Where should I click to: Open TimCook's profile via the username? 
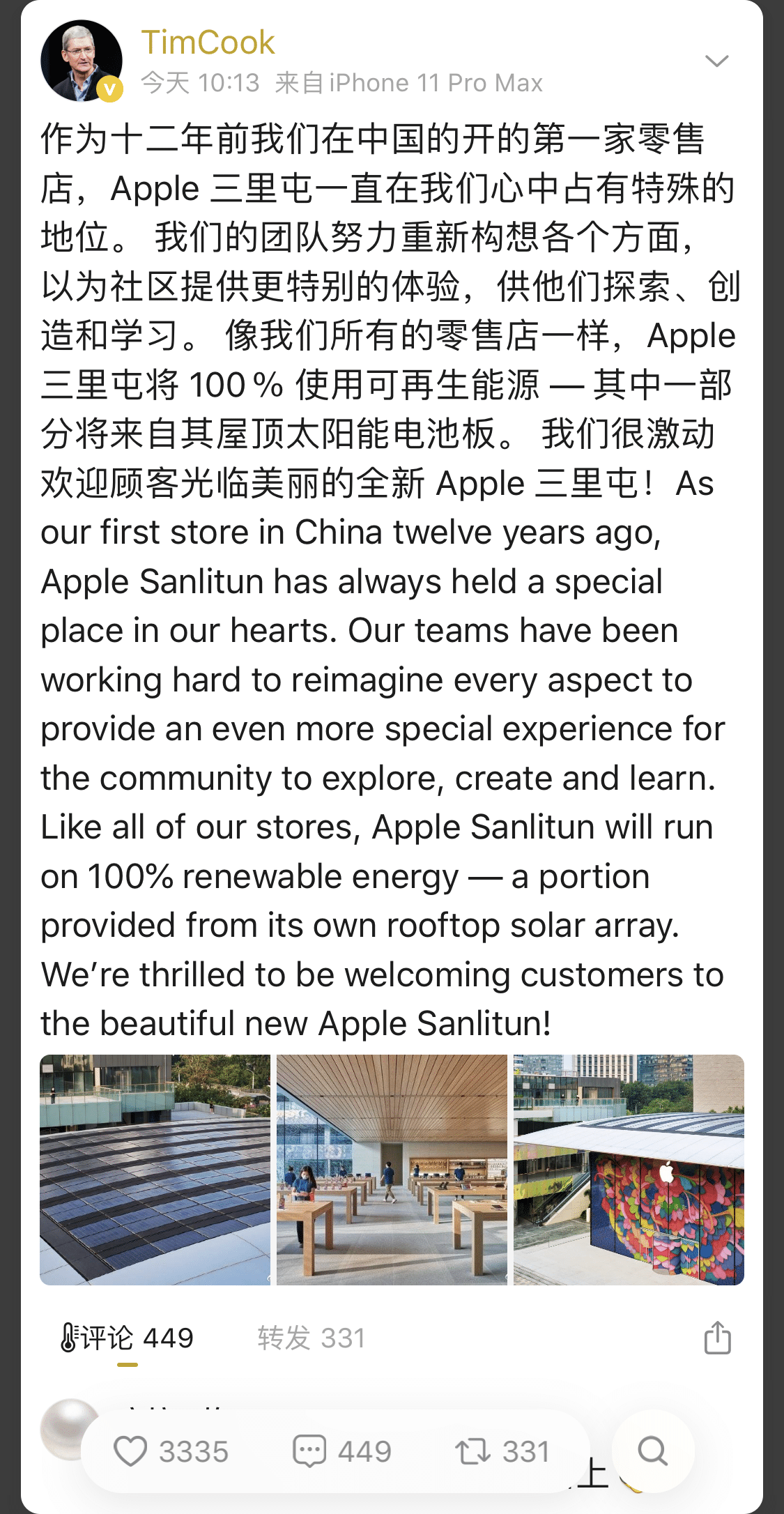[208, 43]
